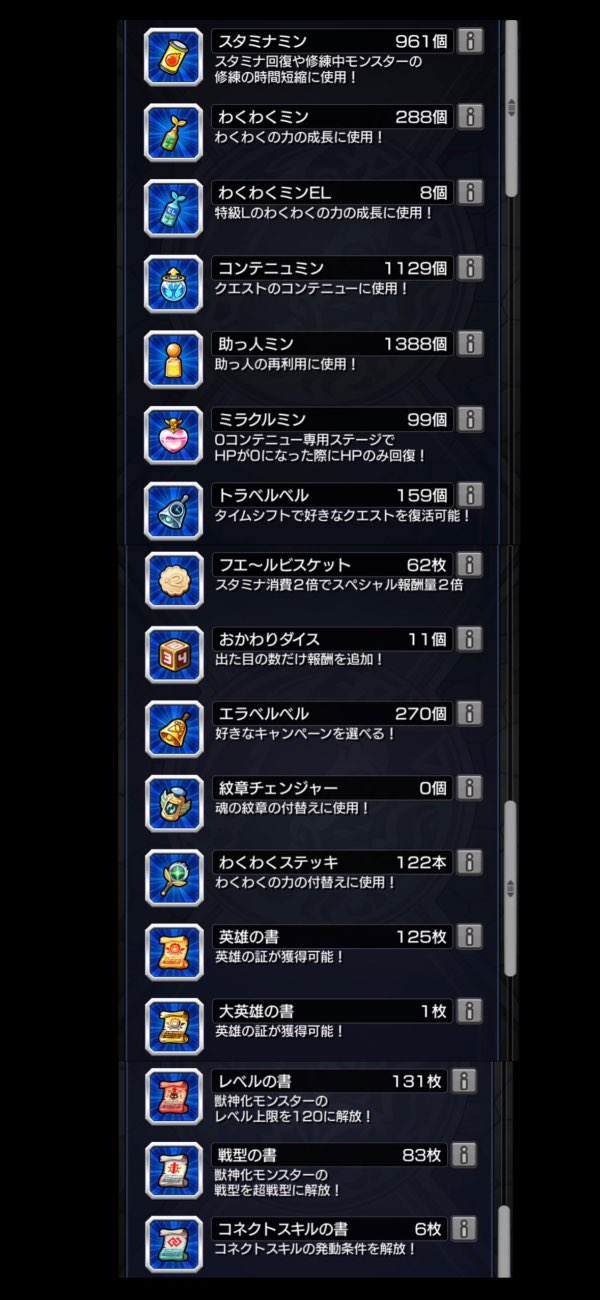Tap the info button for わくわくミンEL
Image resolution: width=600 pixels, height=1300 pixels.
(471, 192)
